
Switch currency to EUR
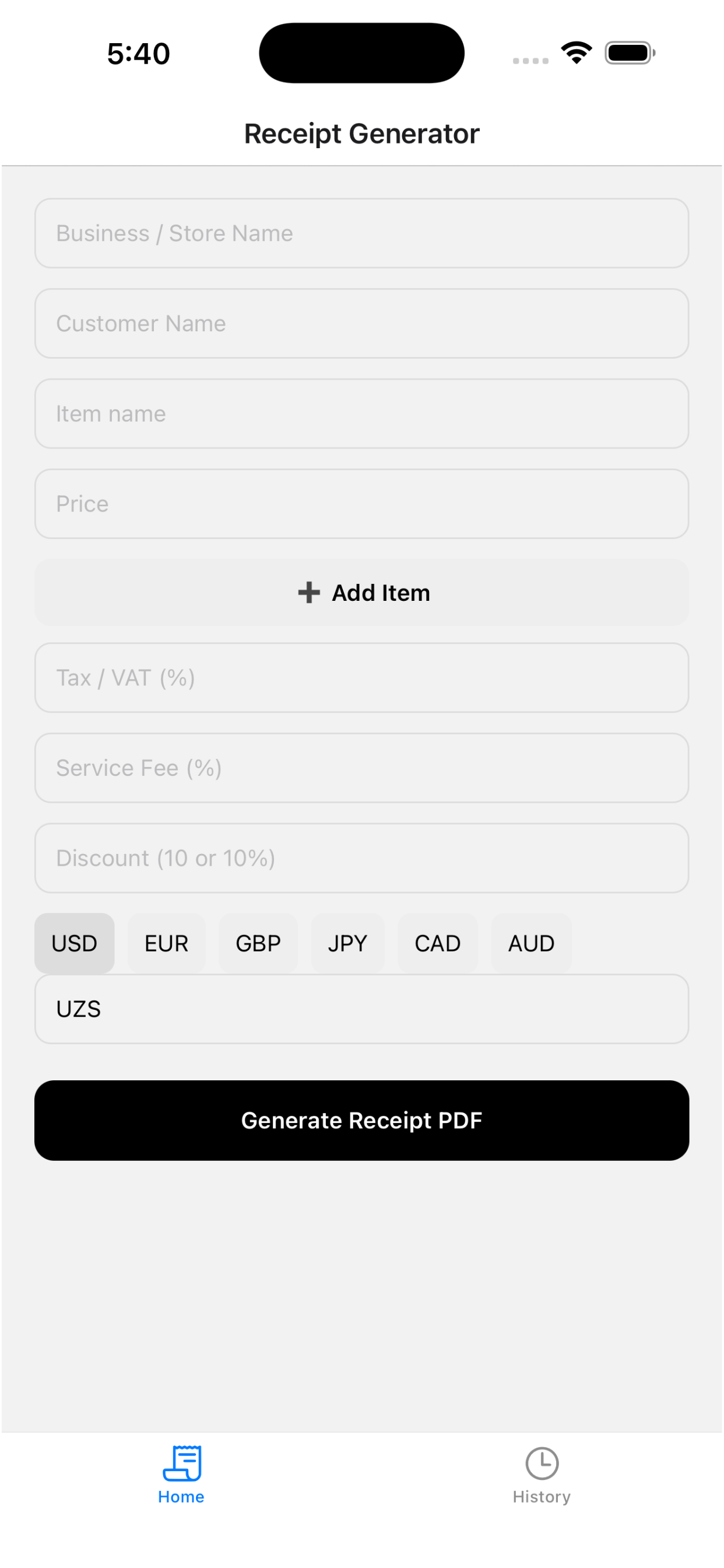tap(166, 943)
